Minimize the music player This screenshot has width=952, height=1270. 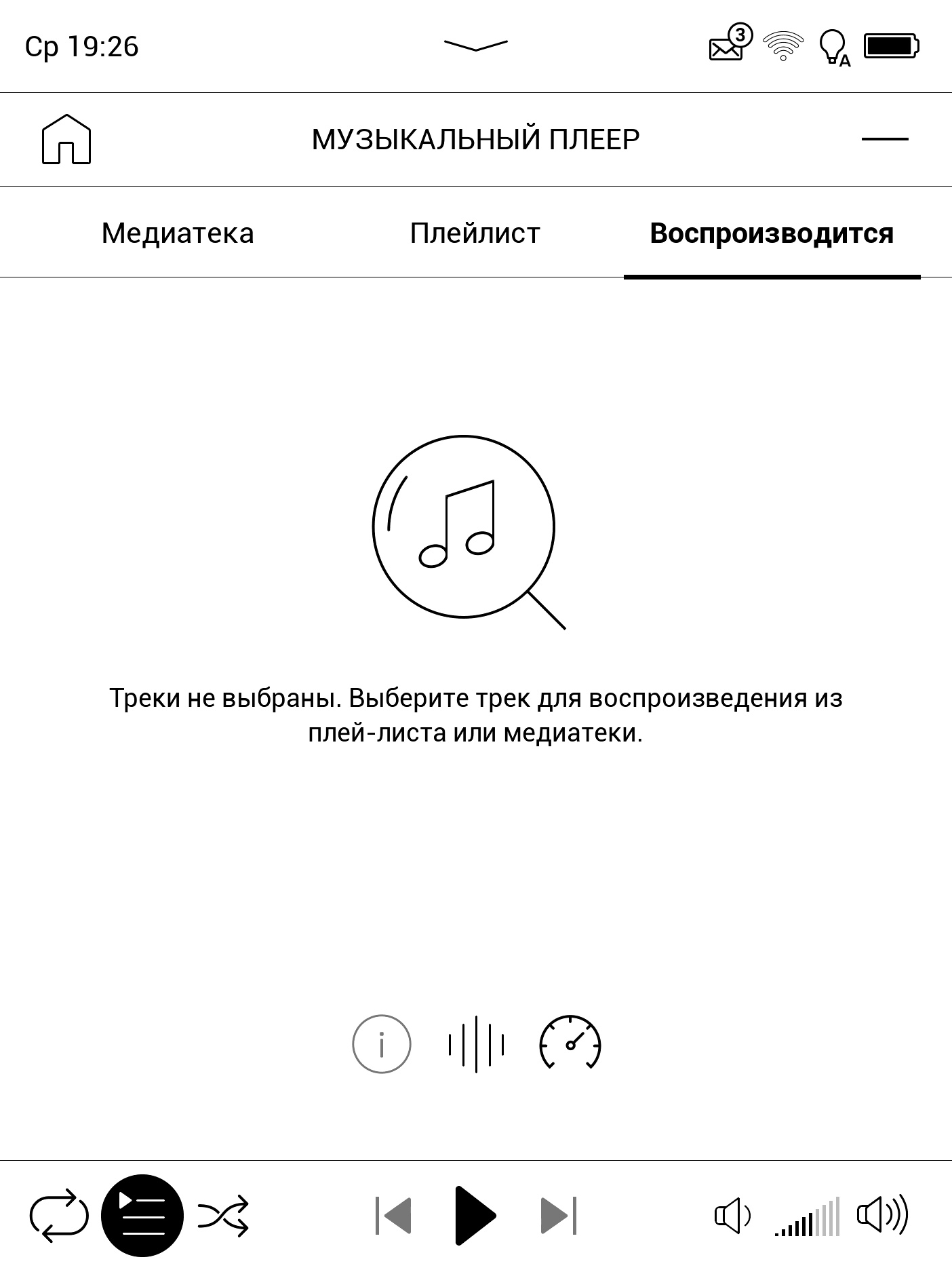pos(884,139)
